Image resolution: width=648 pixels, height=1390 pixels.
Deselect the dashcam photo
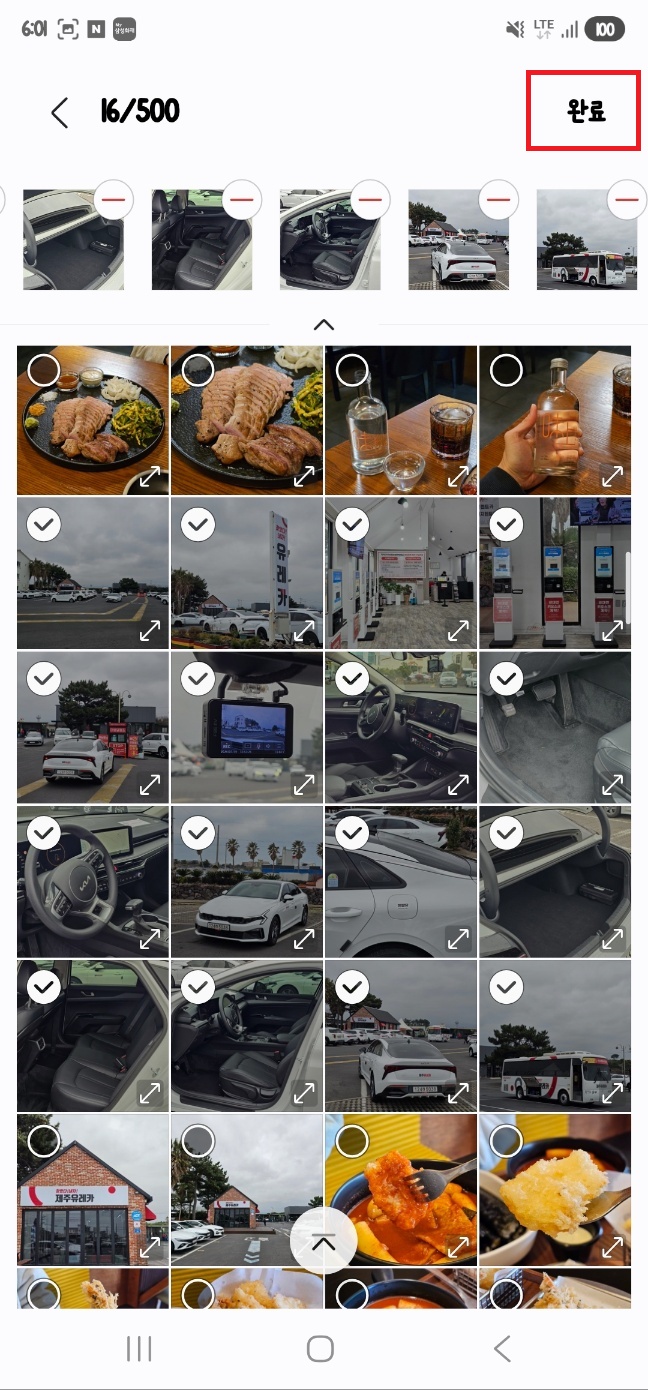(198, 678)
